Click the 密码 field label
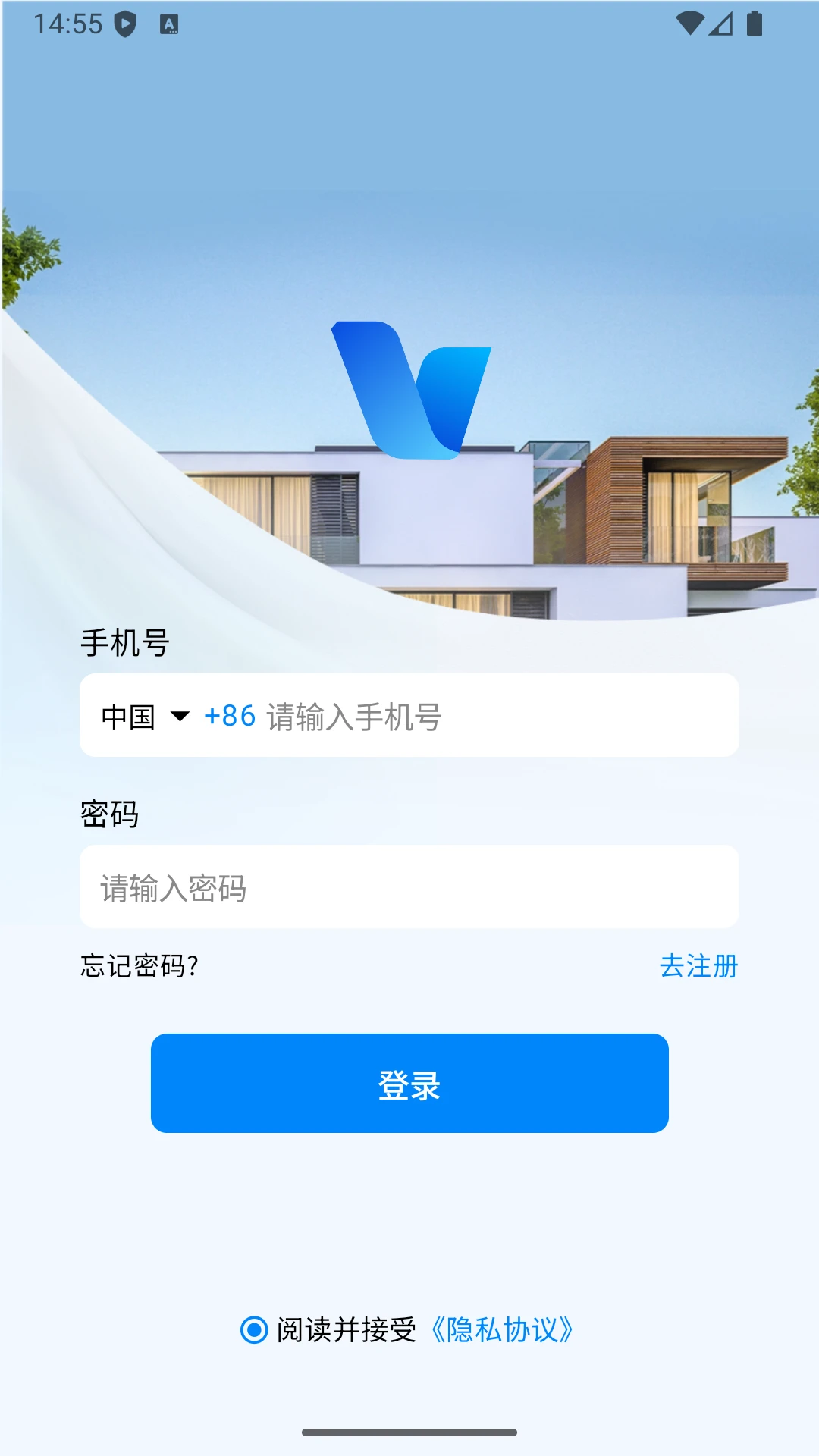Viewport: 819px width, 1456px height. [111, 814]
